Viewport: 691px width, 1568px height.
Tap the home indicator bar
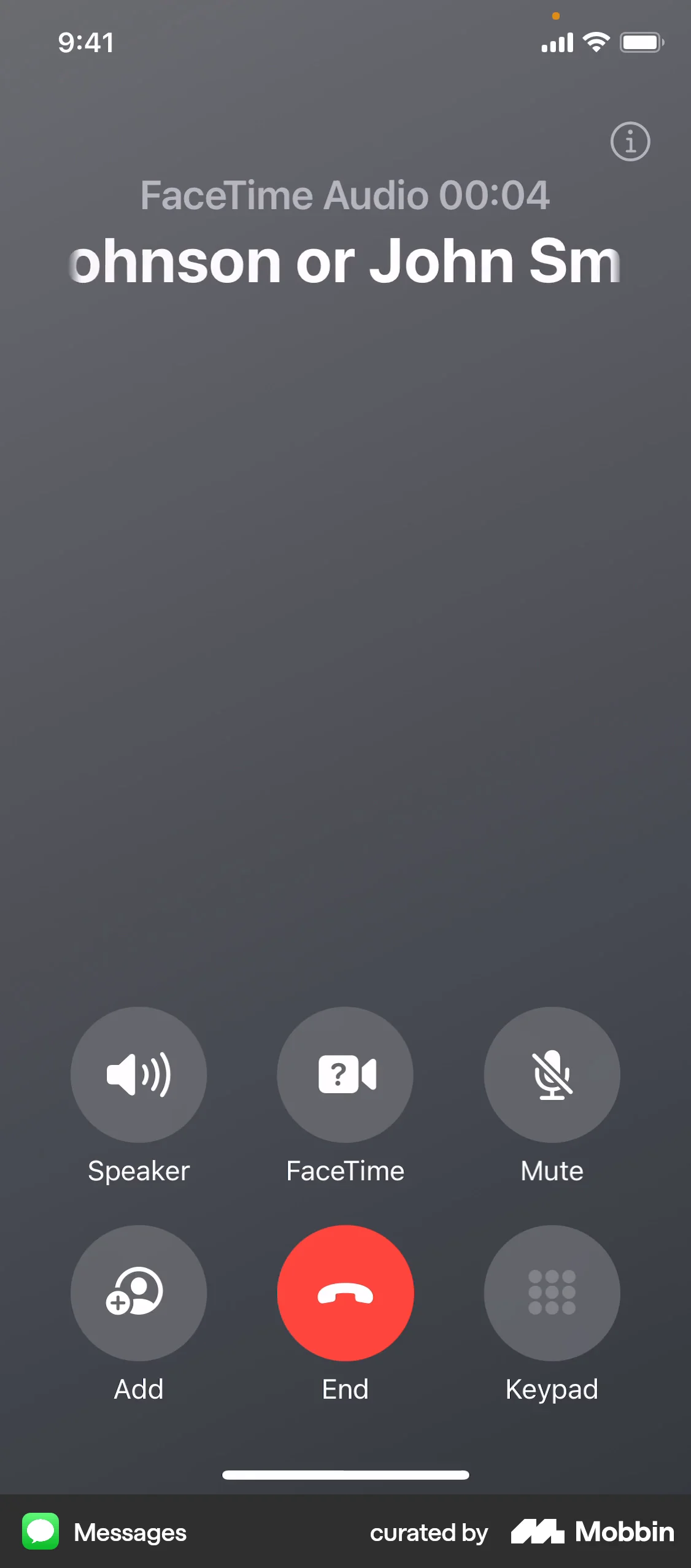[x=345, y=1475]
